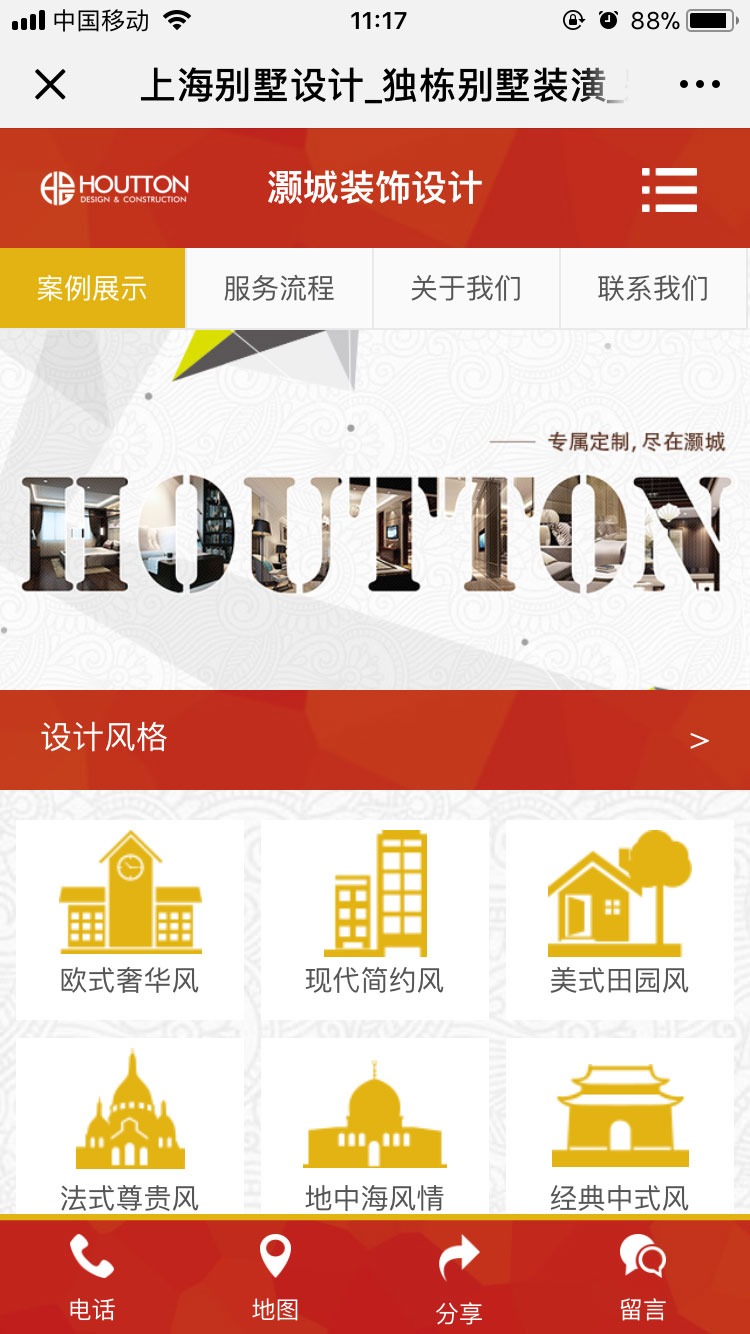Open the 经典中式风 style
Viewport: 750px width, 1334px height.
click(x=619, y=1128)
